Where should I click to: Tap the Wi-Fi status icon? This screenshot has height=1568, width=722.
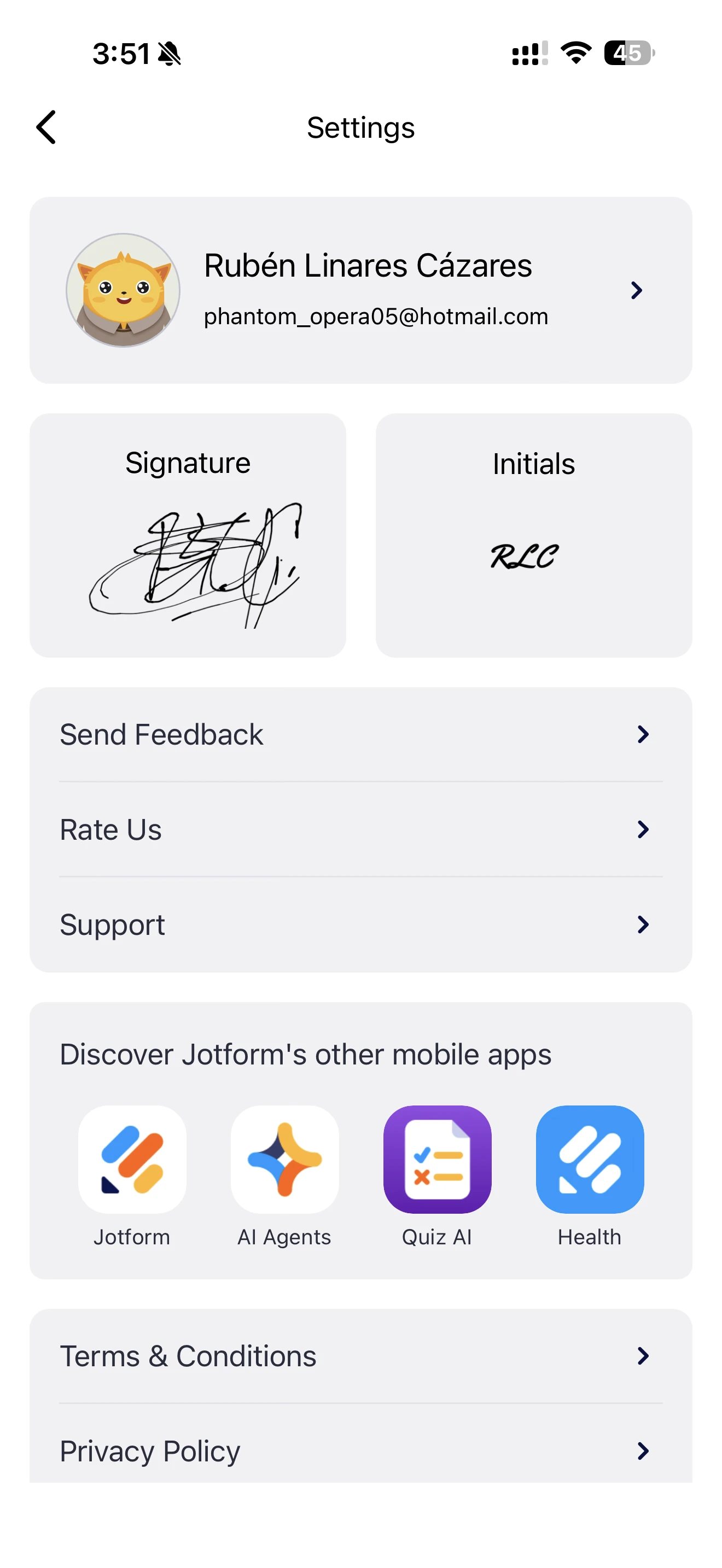tap(575, 54)
